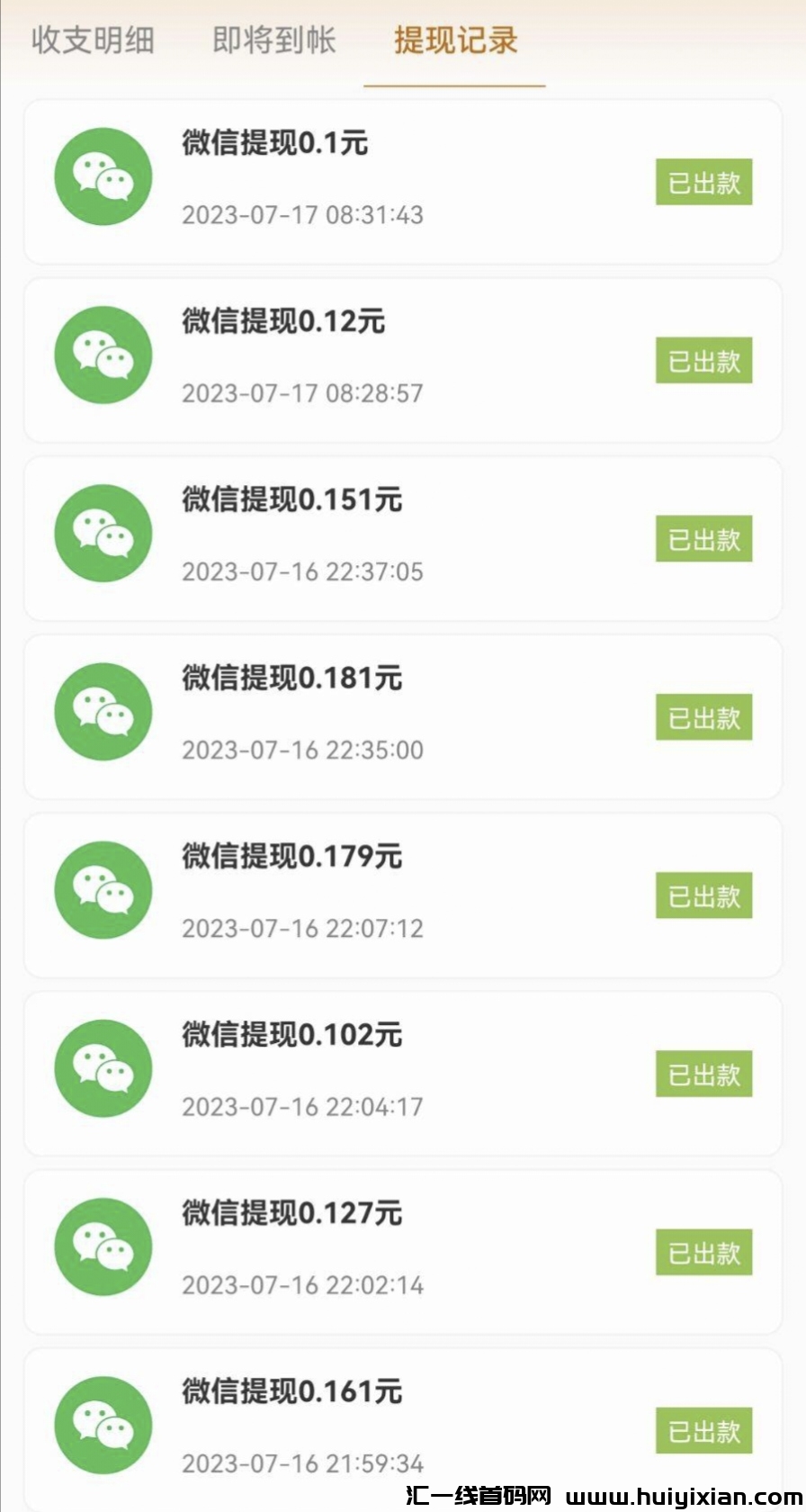Tap the WeChat icon next to 0.179元
The height and width of the screenshot is (1512, 806).
(x=102, y=889)
